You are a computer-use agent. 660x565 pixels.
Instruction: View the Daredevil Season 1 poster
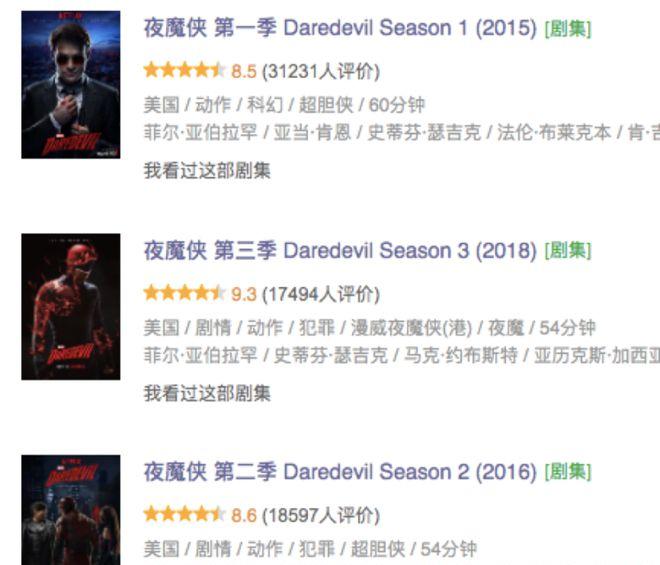71,85
